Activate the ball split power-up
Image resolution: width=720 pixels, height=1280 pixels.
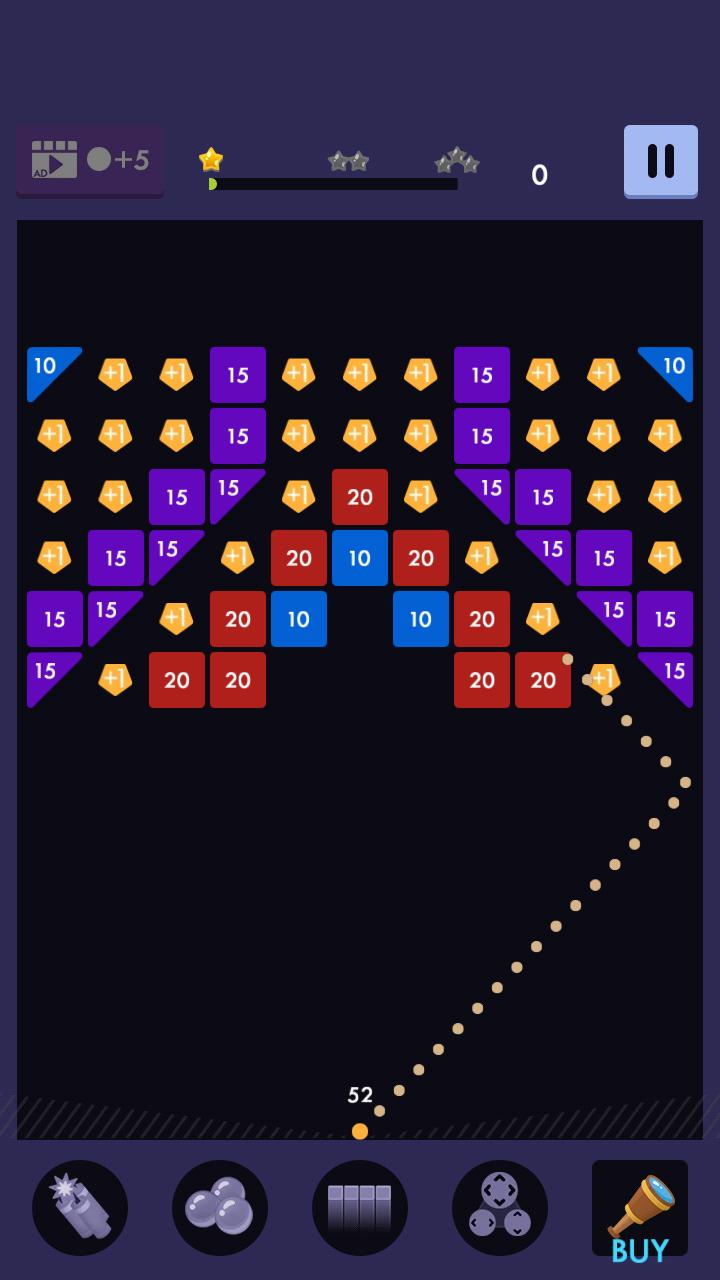click(500, 1207)
